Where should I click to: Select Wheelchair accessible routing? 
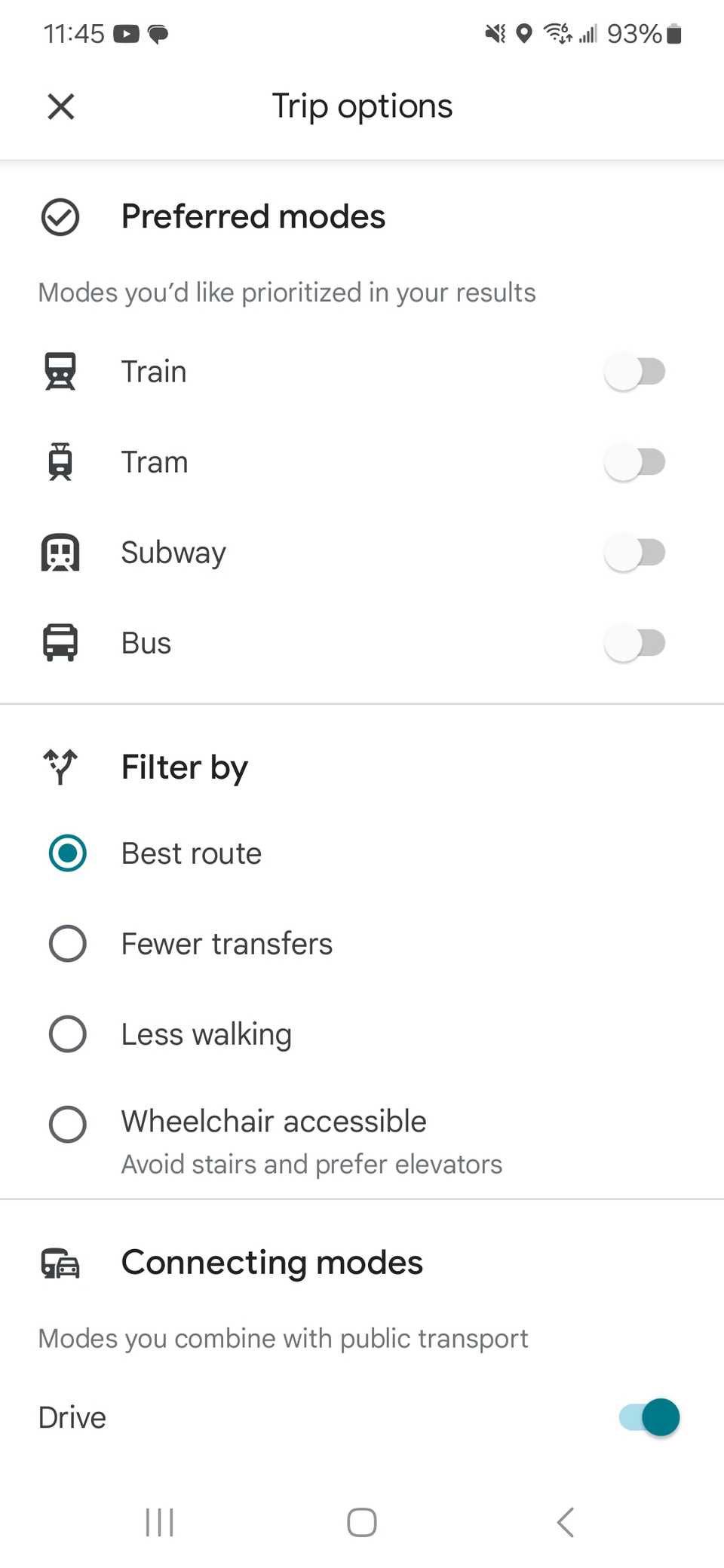[x=67, y=1124]
